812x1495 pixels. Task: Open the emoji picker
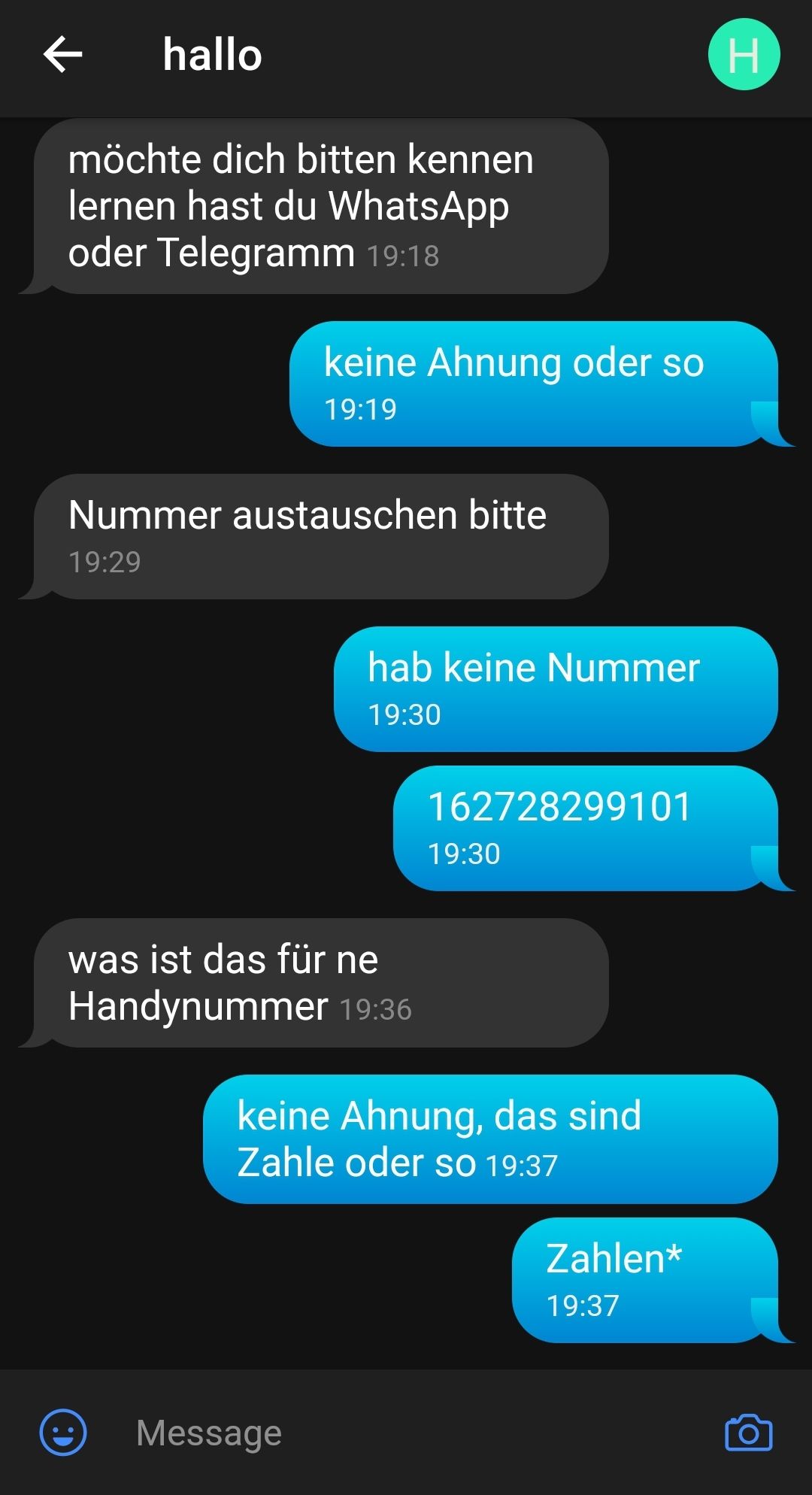(63, 1432)
